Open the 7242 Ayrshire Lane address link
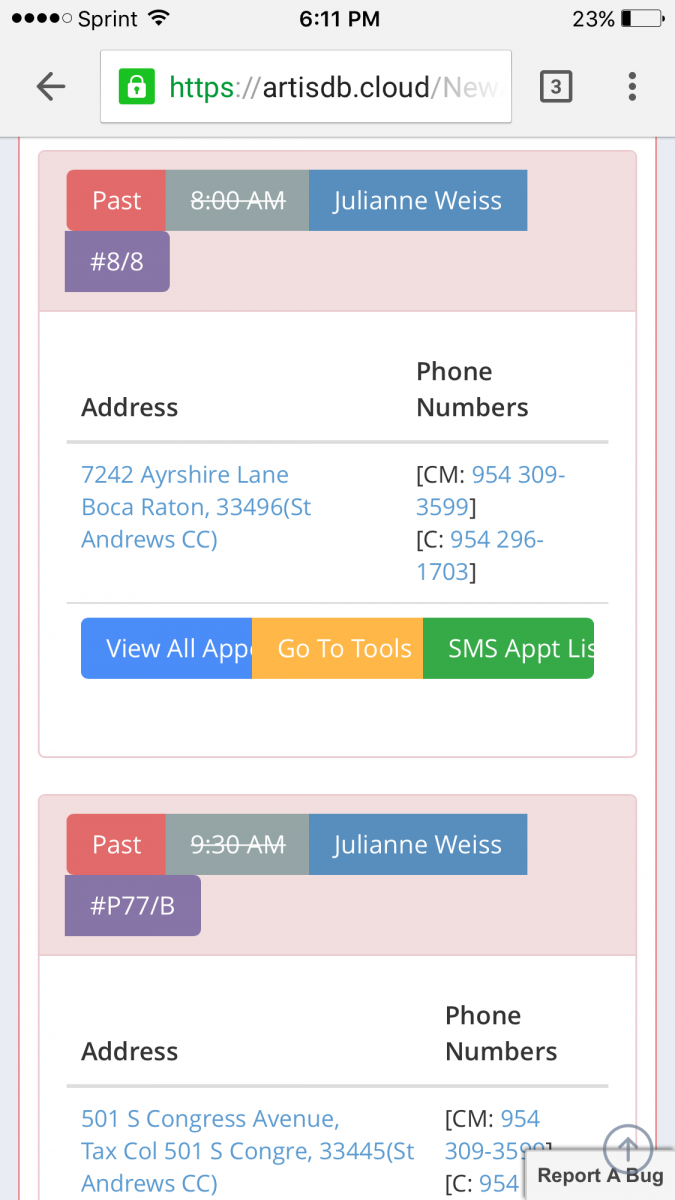The width and height of the screenshot is (675, 1200). (185, 475)
